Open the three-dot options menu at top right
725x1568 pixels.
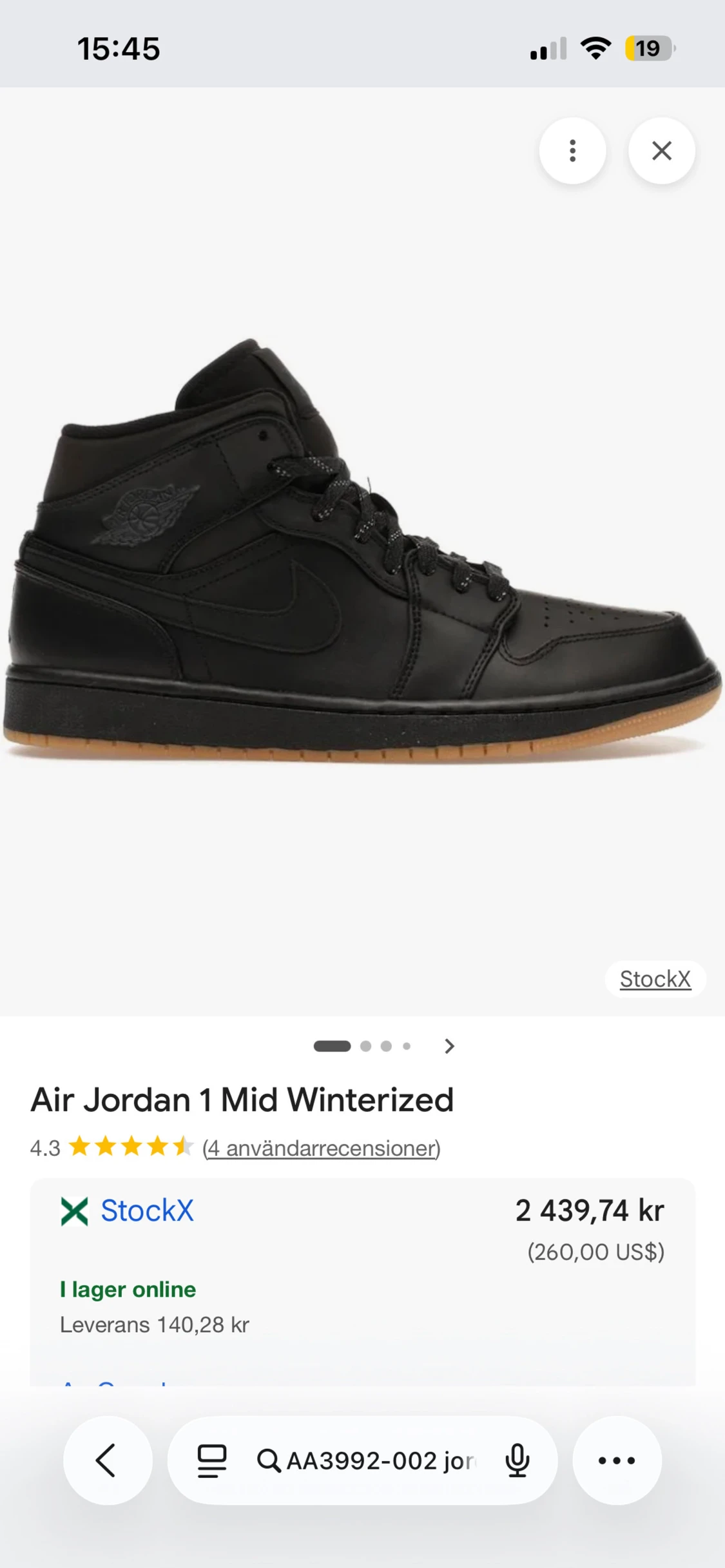tap(572, 150)
